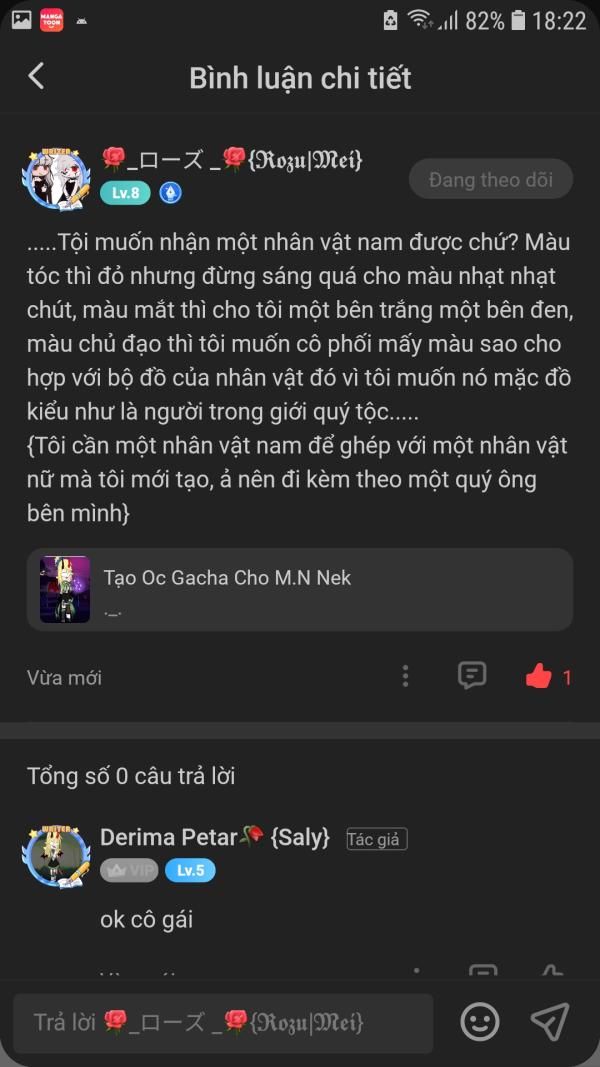
Task: Go back using the arrow icon
Action: tap(37, 76)
